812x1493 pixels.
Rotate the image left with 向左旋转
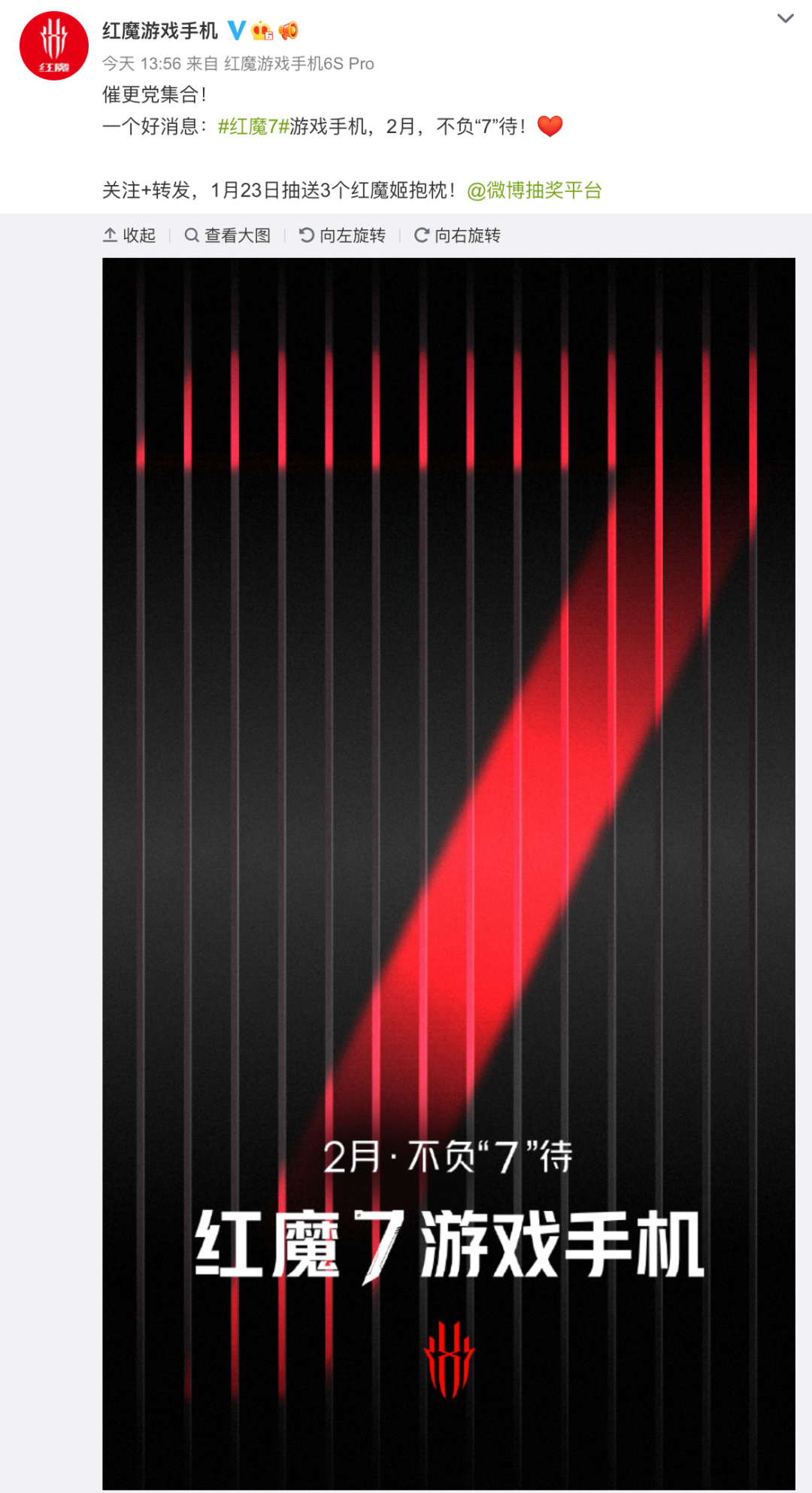(343, 235)
